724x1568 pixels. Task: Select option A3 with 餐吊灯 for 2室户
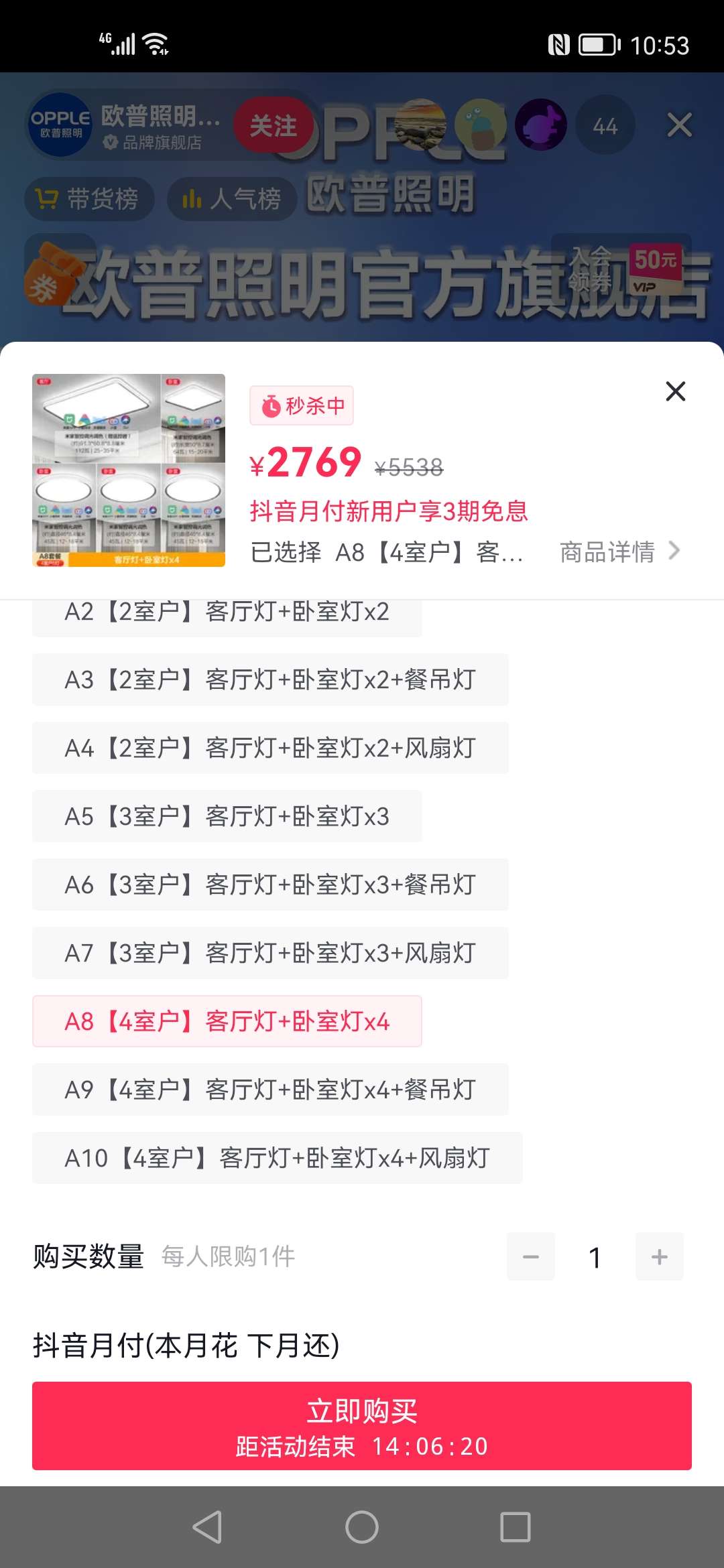pos(270,679)
